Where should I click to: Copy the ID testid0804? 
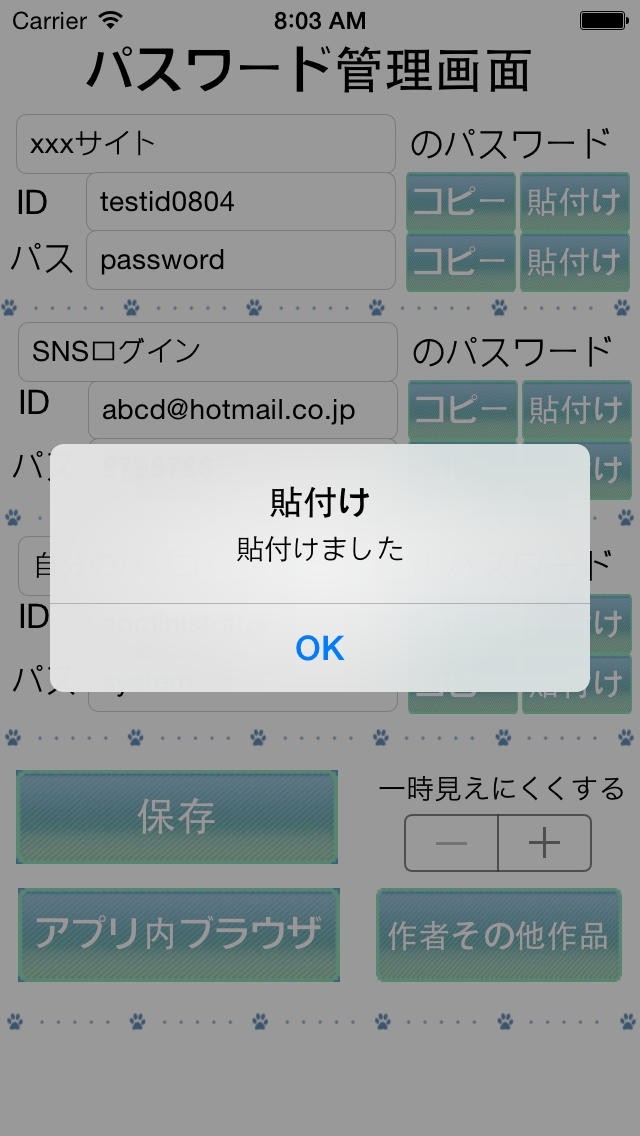[x=460, y=202]
